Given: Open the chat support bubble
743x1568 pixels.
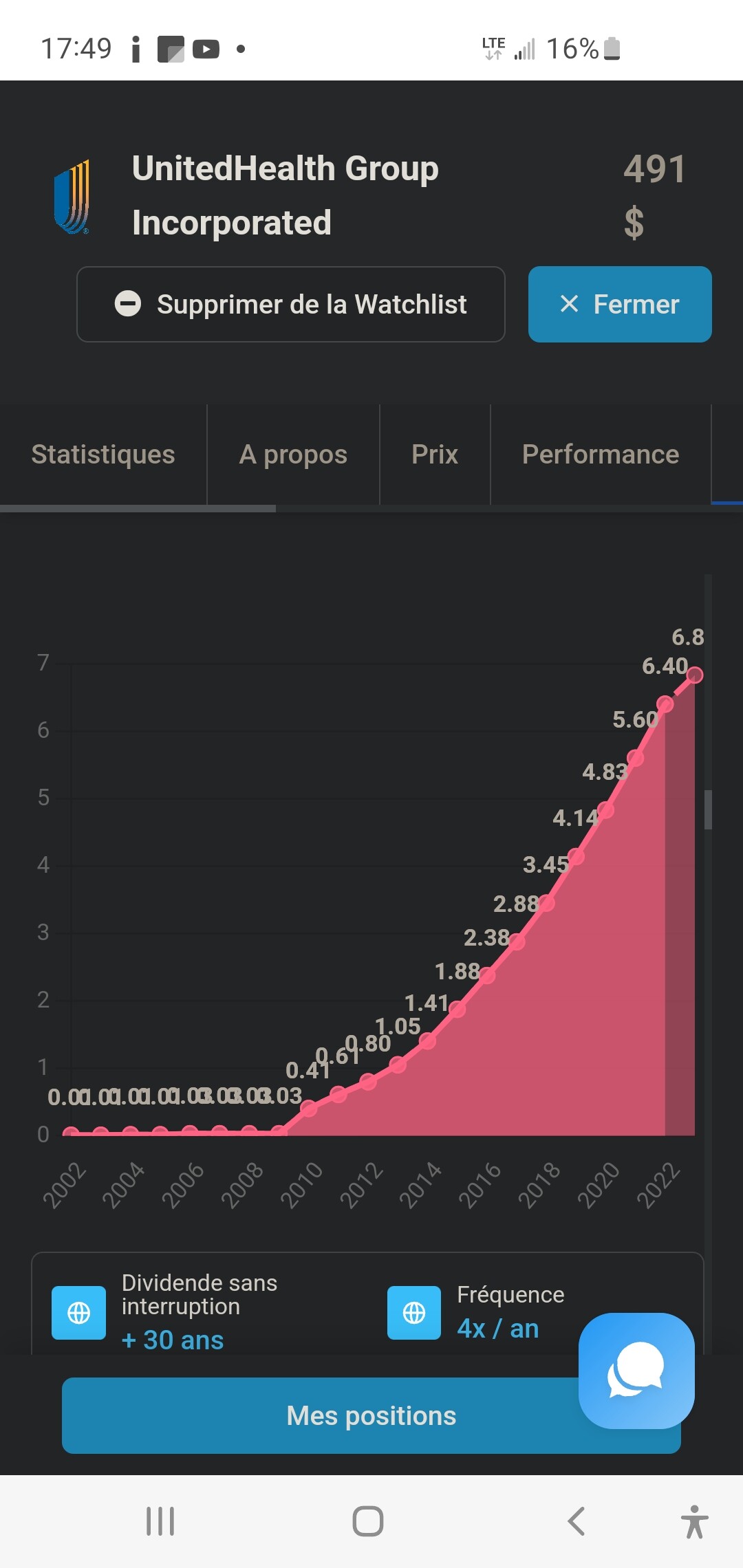Looking at the screenshot, I should 636,1371.
